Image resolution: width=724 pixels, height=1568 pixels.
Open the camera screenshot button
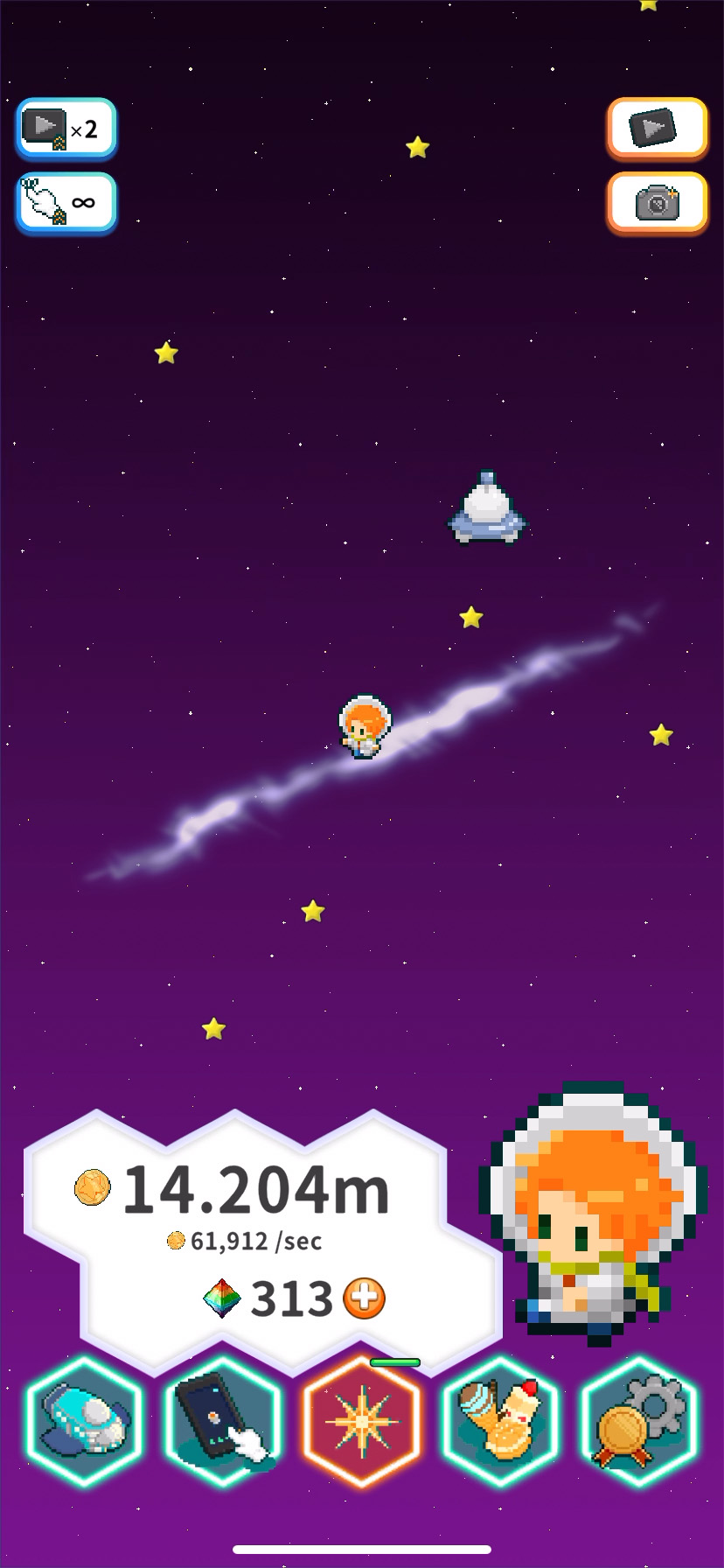coord(657,203)
